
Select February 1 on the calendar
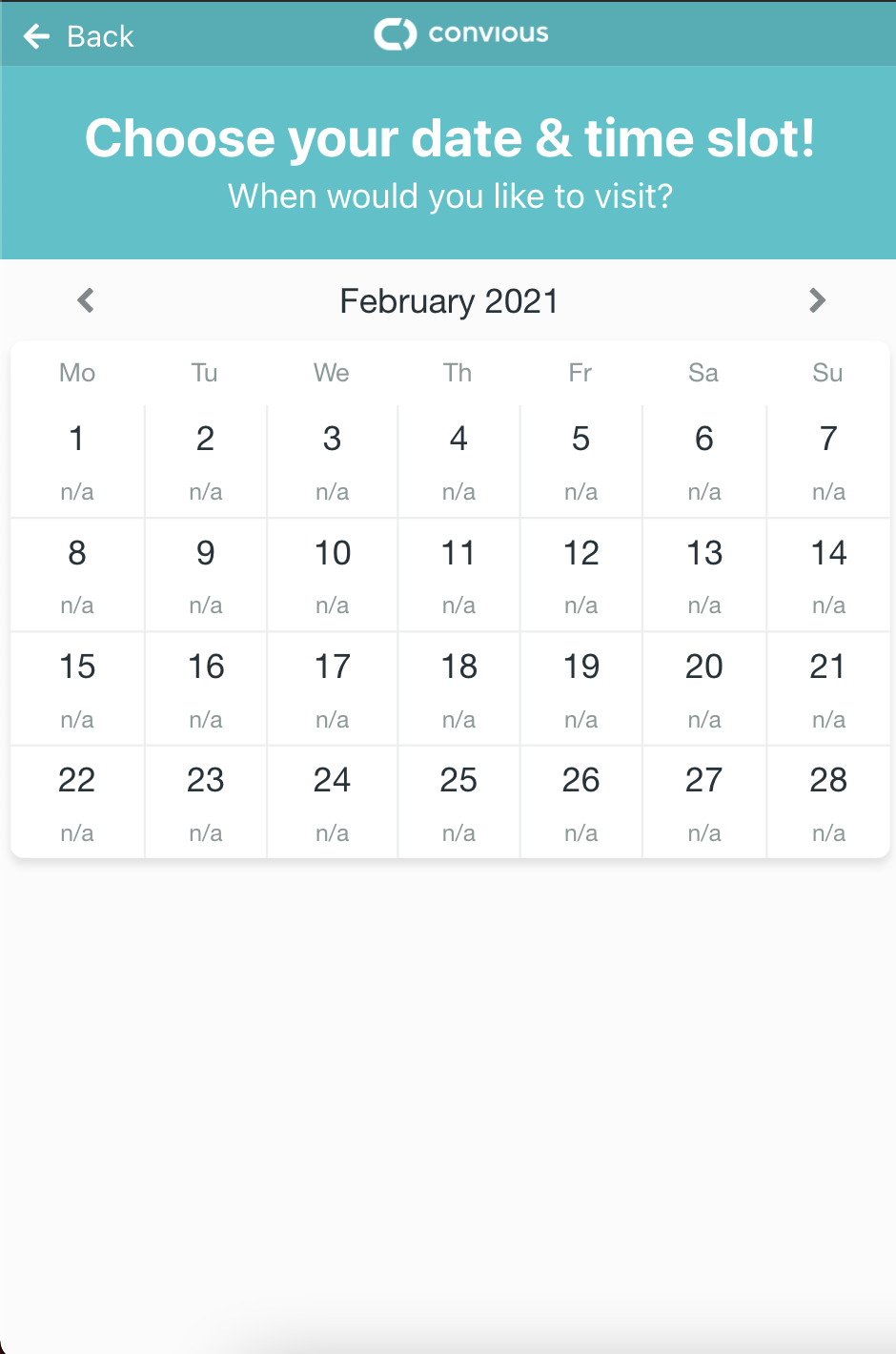pyautogui.click(x=77, y=462)
